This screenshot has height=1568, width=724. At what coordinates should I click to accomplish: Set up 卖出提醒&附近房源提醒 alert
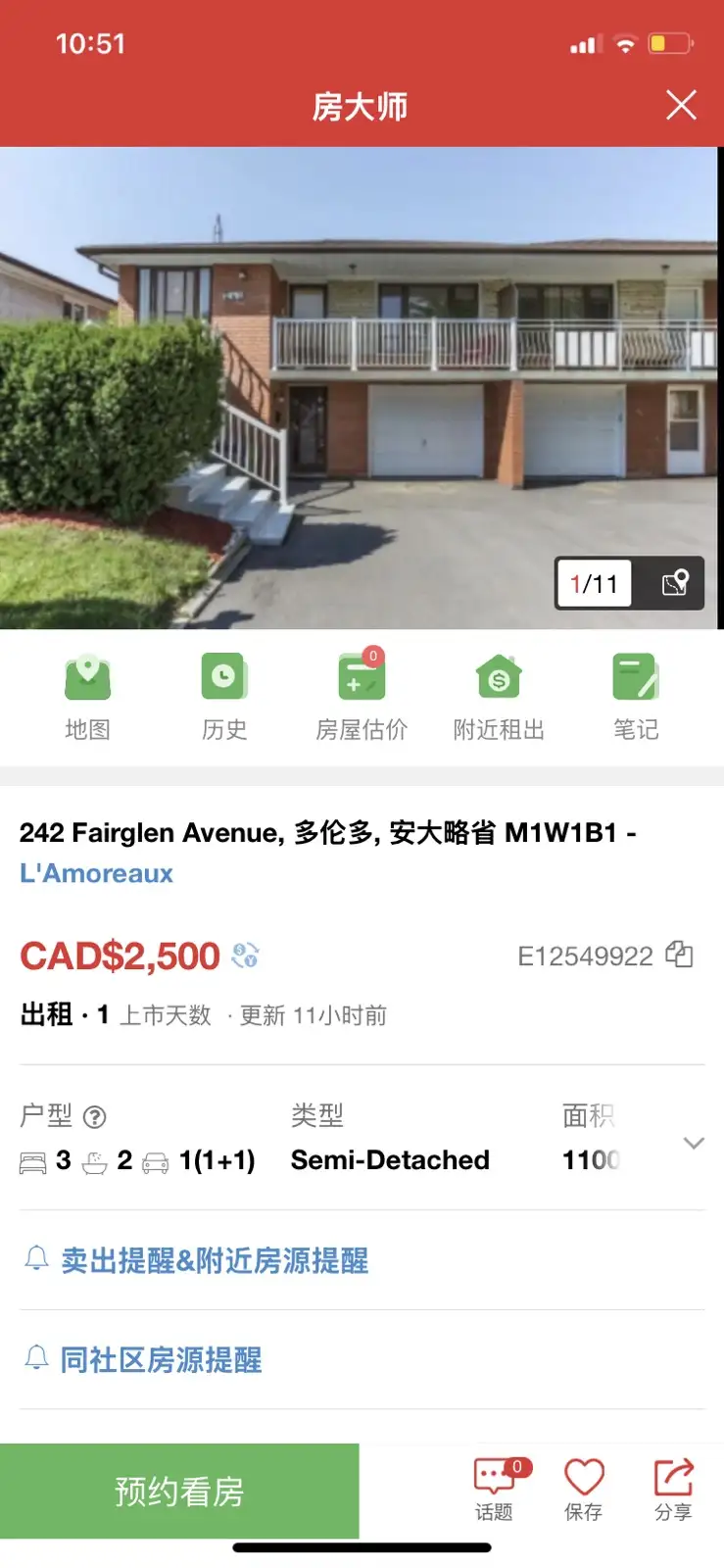coord(214,1260)
